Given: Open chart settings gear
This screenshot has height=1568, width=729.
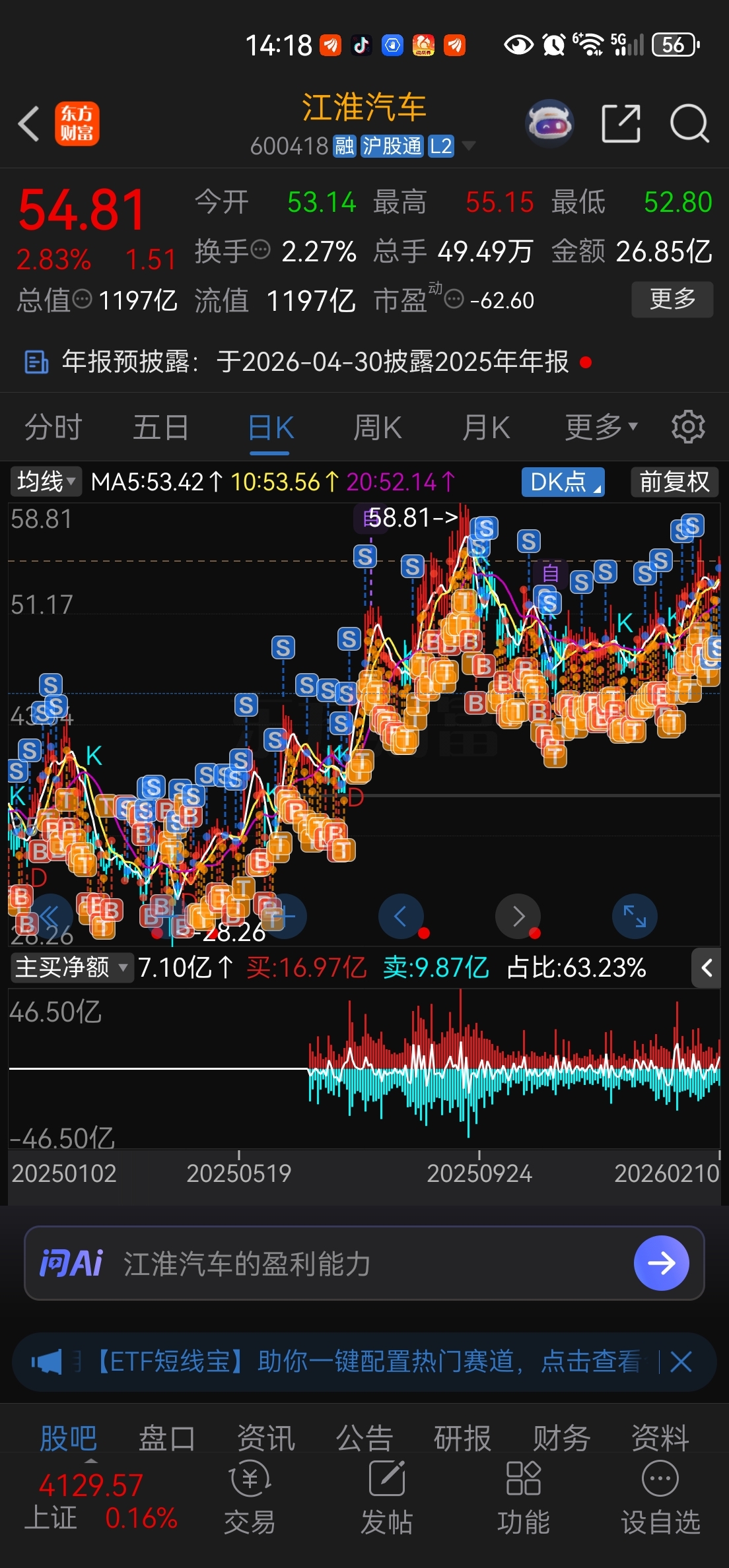Looking at the screenshot, I should pos(688,428).
